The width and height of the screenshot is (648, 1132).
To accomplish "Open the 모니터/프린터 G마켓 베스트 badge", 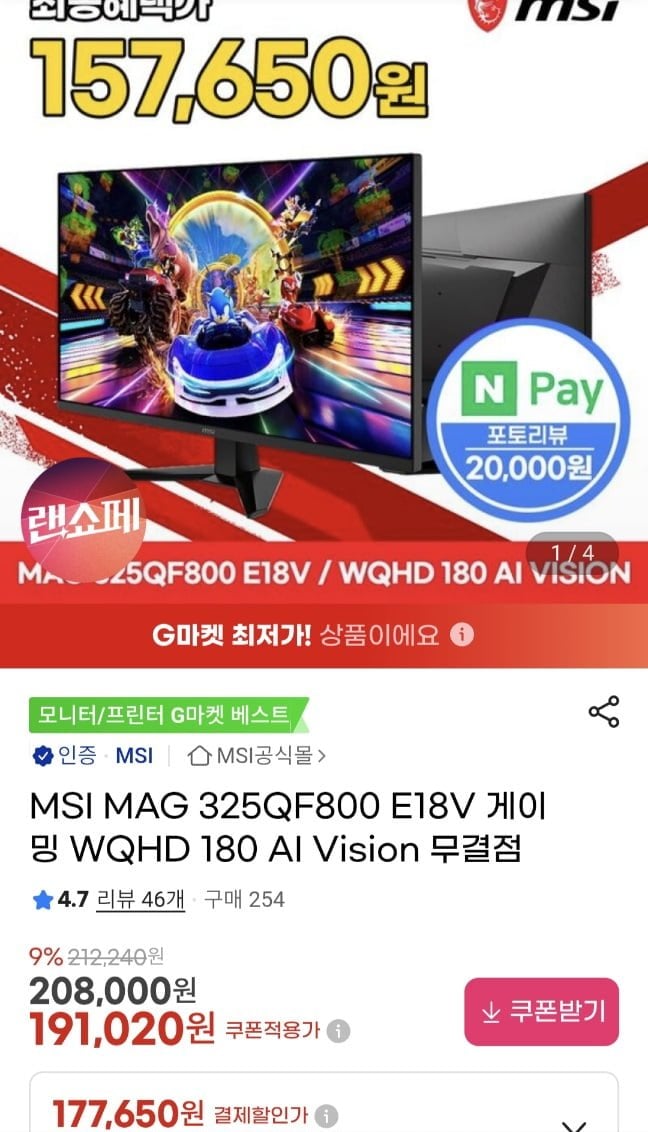I will pyautogui.click(x=165, y=715).
